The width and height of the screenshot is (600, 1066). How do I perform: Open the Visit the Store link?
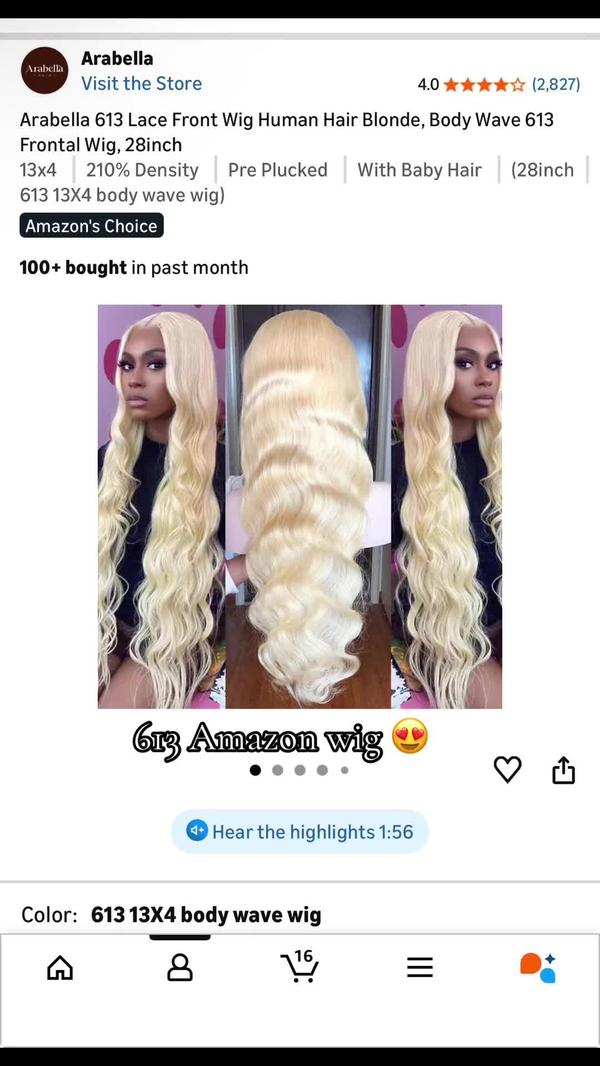(x=141, y=84)
